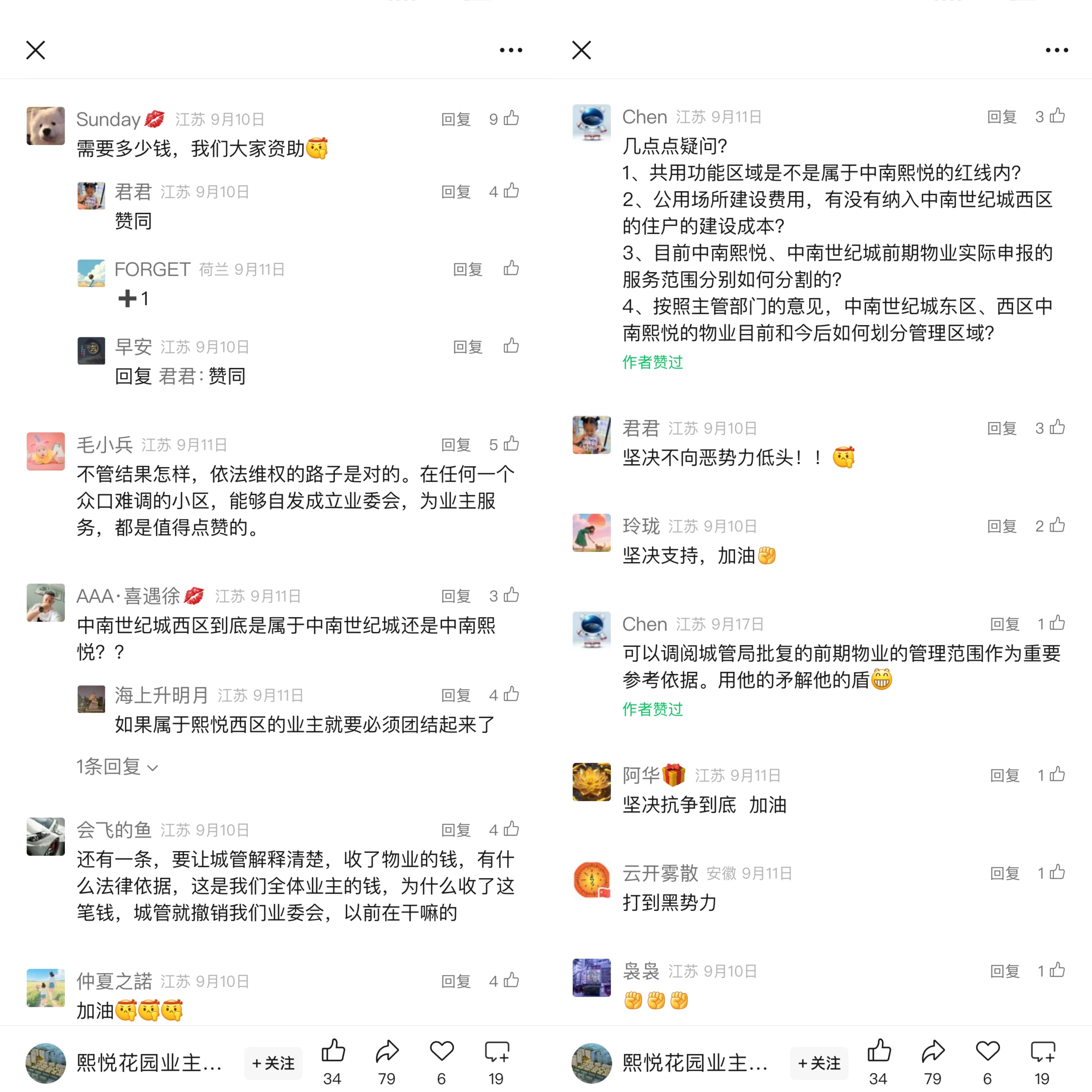This screenshot has width=1092, height=1092.
Task: Like Sunday's comment about funding
Action: (x=511, y=118)
